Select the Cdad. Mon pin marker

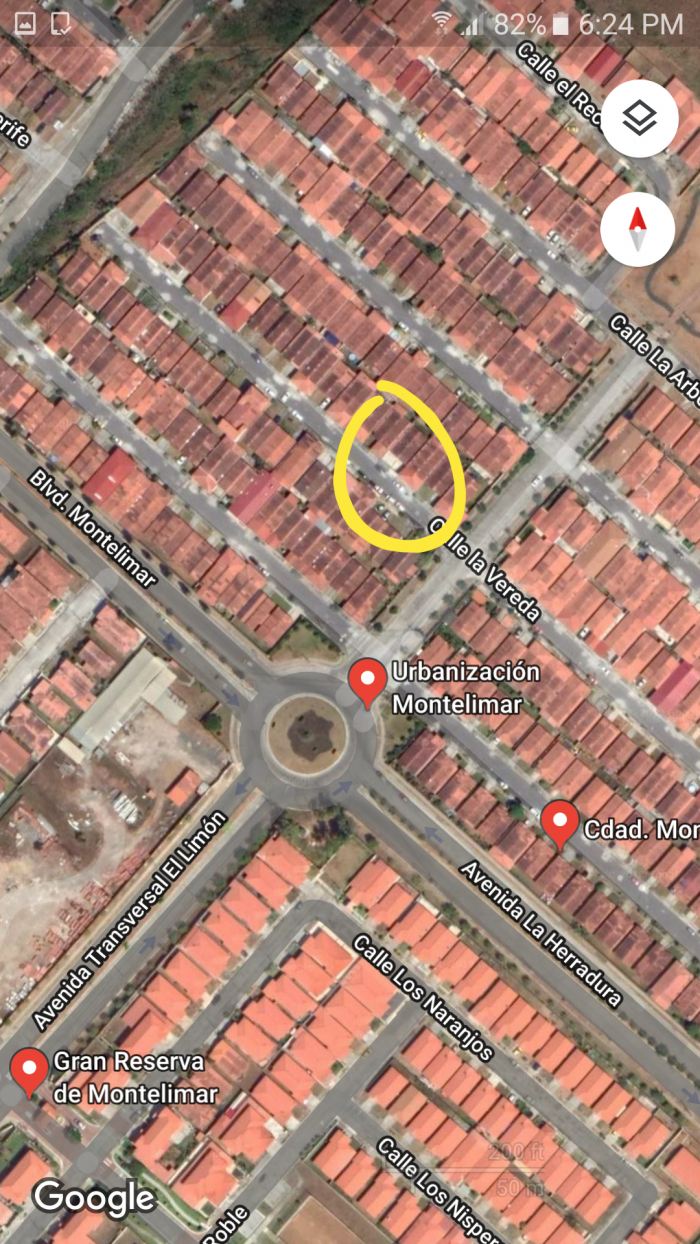(x=559, y=824)
